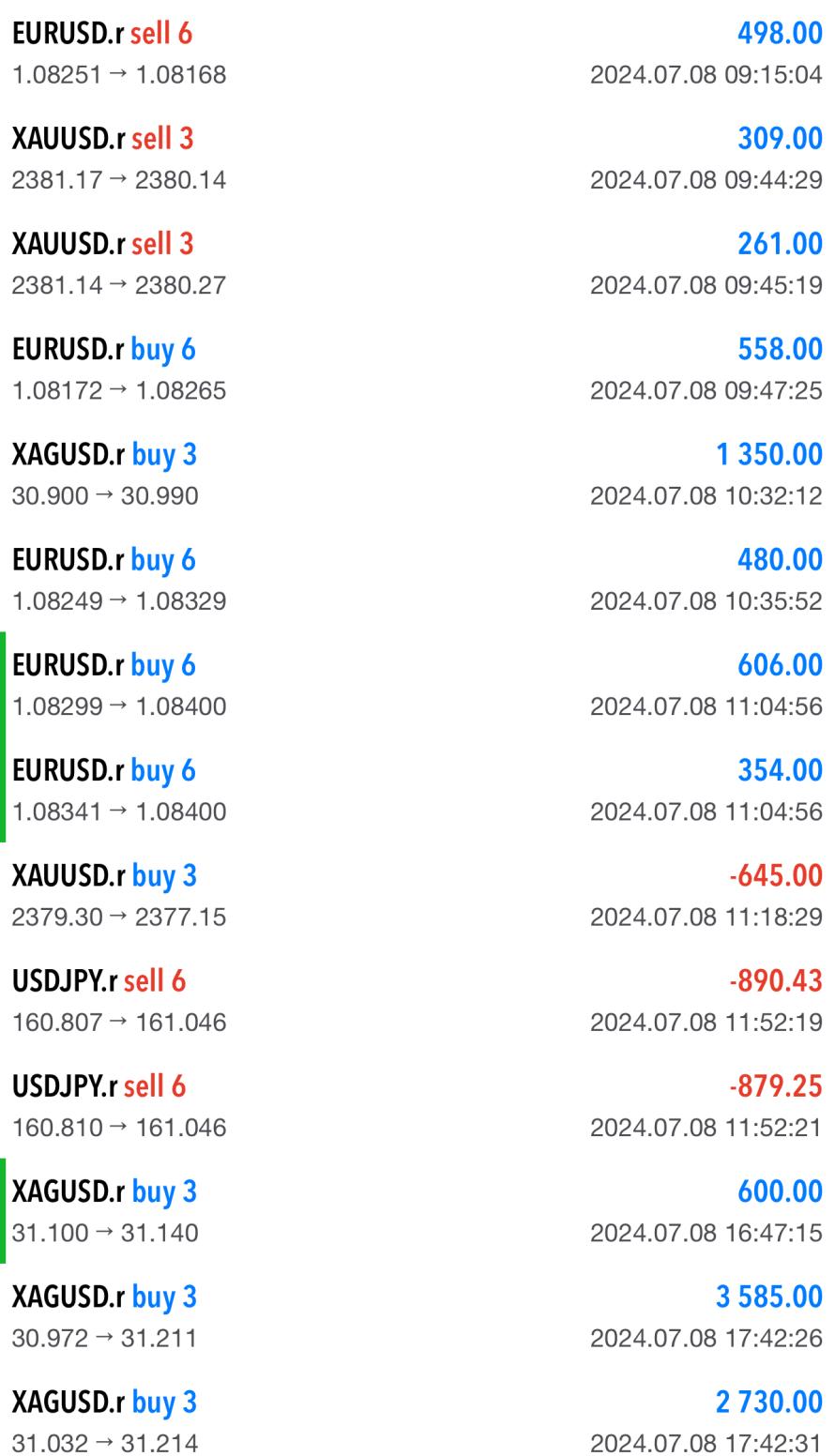Expand the XAUUSD buy trade losing 645.00
The width and height of the screenshot is (835, 1456).
(417, 895)
